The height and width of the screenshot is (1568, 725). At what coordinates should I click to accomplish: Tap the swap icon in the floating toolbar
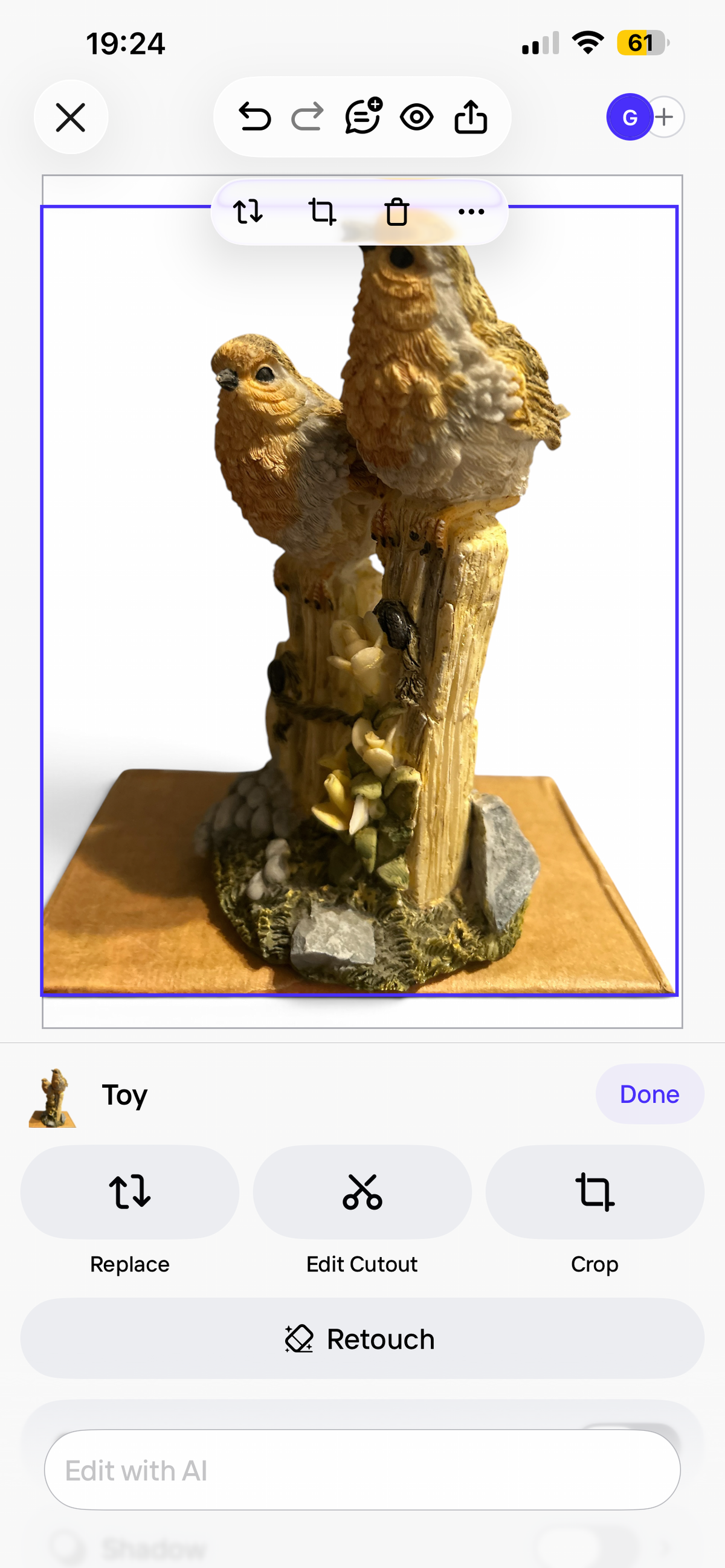(x=248, y=212)
